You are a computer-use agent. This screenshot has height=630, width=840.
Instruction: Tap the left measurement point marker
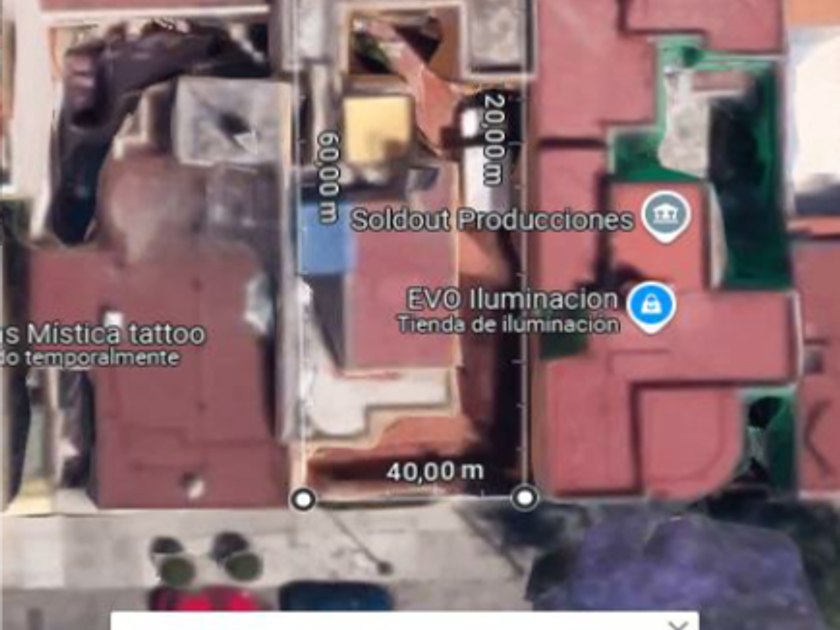click(304, 498)
